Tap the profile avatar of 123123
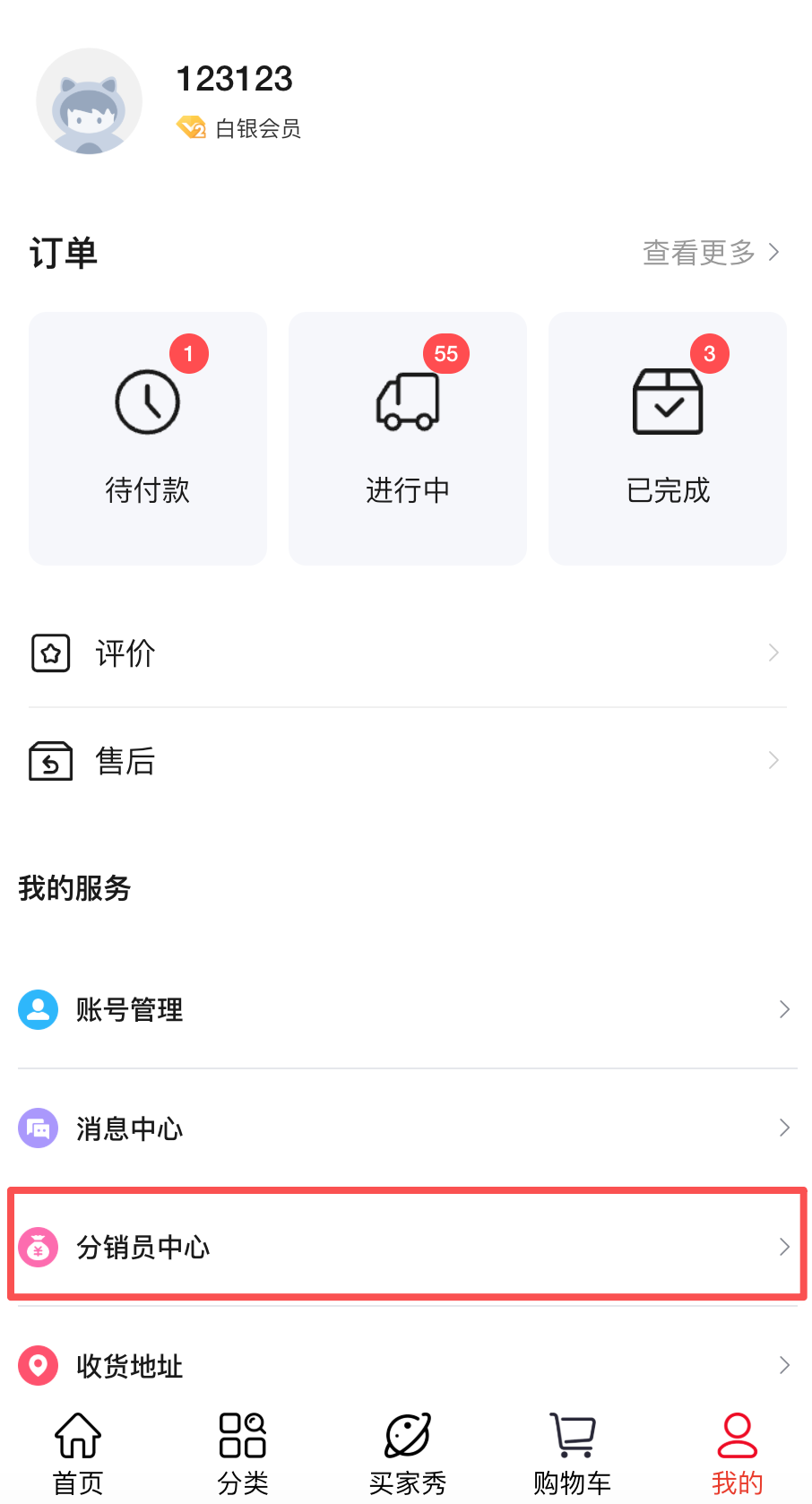Screen dimensions: 812x1504 [89, 101]
